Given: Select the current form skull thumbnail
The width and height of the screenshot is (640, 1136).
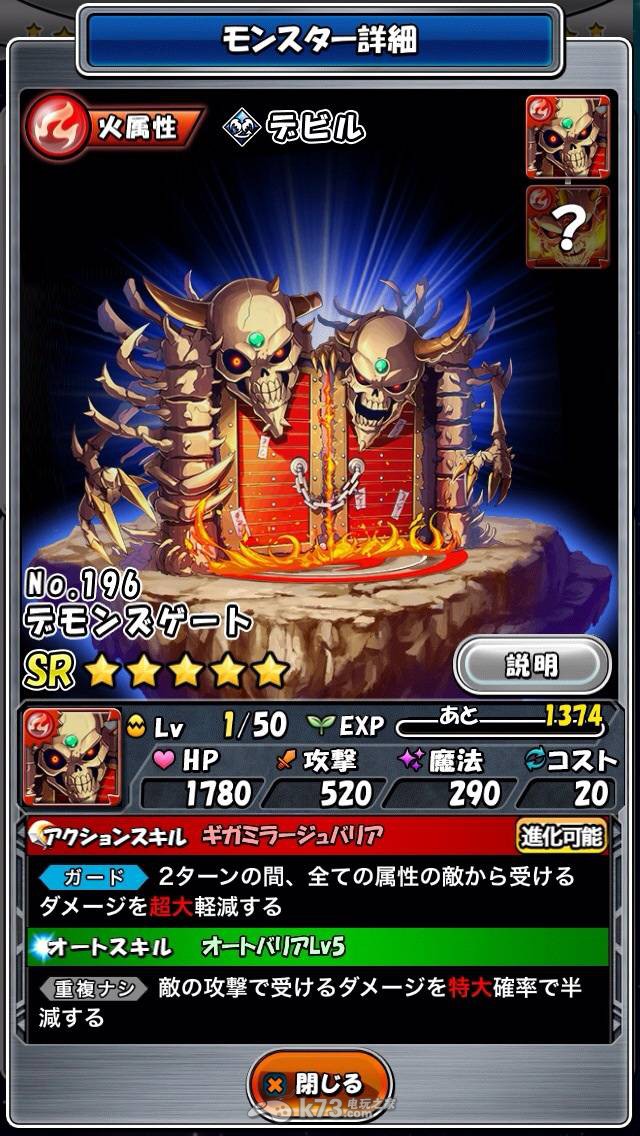Looking at the screenshot, I should click(567, 137).
